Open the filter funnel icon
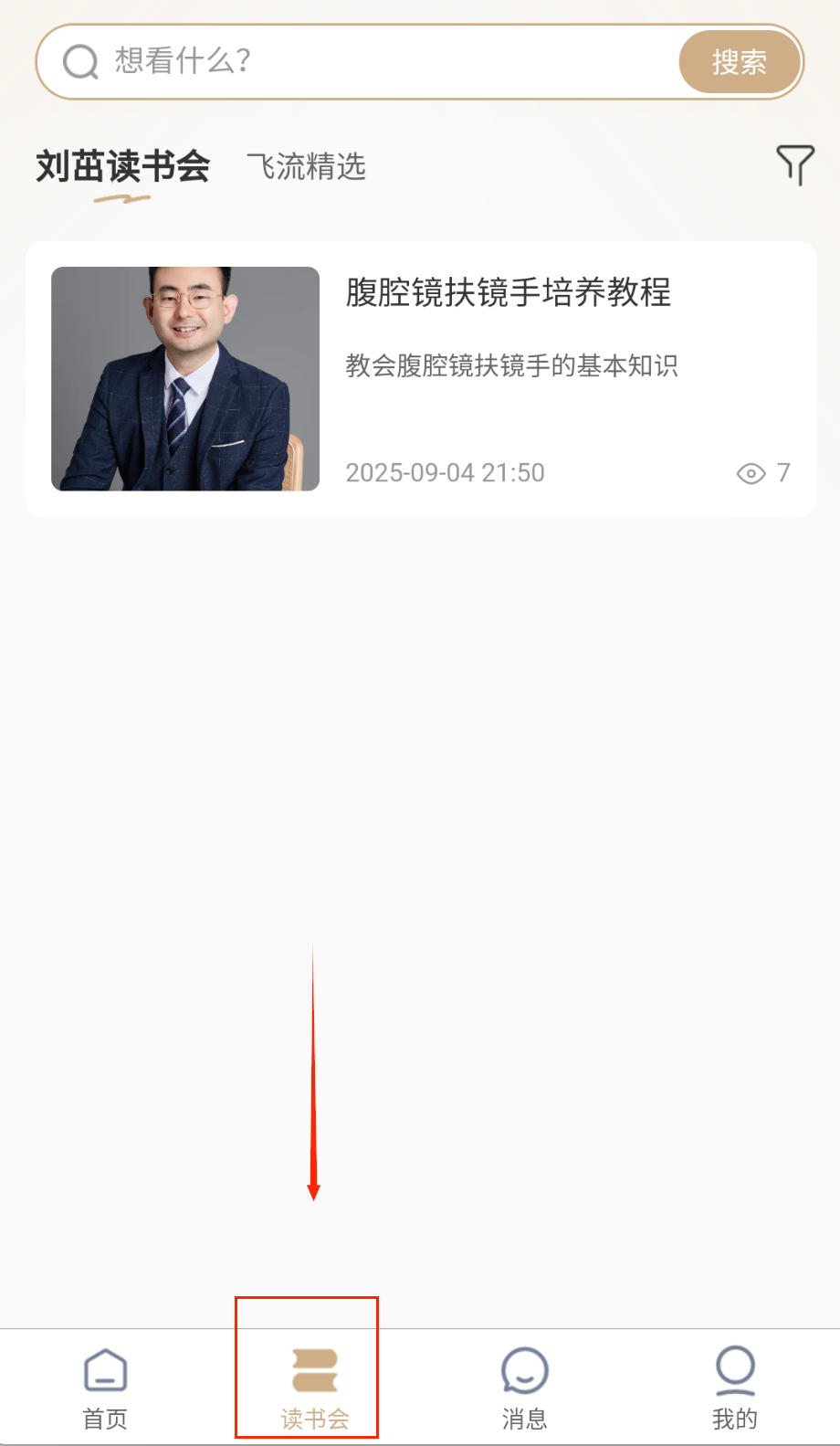Screen dimensions: 840x1446 pyautogui.click(x=794, y=165)
